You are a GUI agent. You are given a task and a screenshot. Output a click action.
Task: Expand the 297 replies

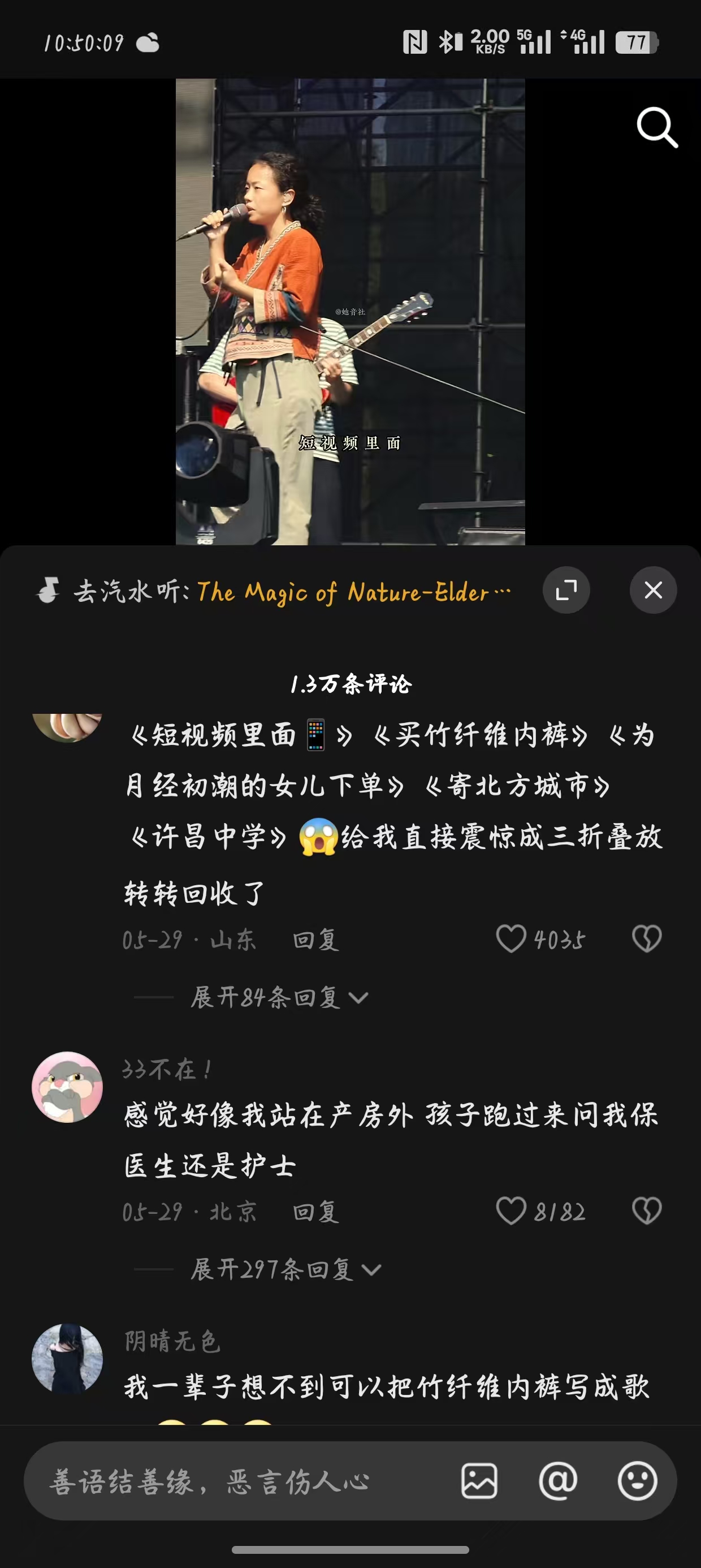pyautogui.click(x=285, y=1269)
